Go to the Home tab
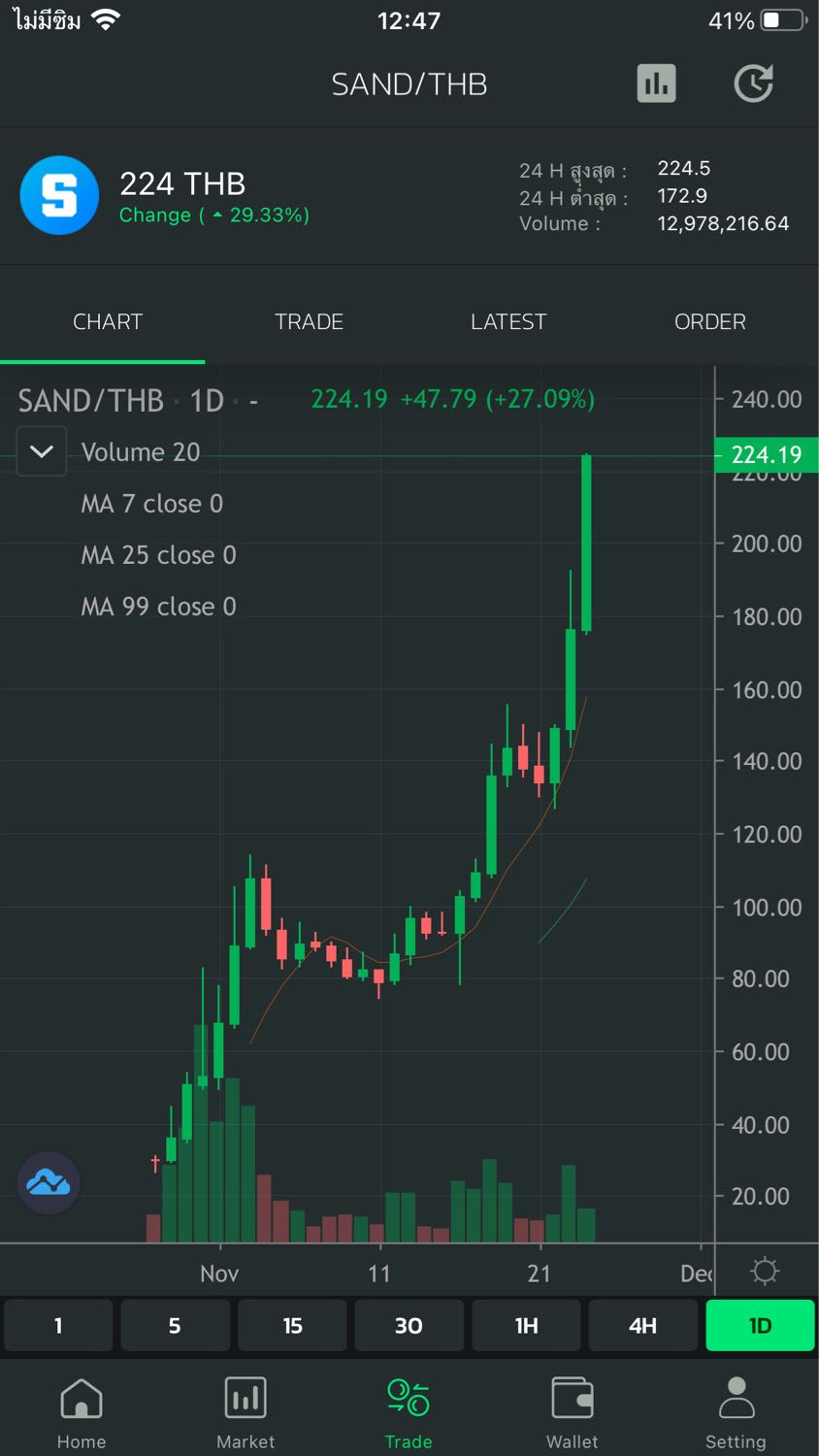Image resolution: width=819 pixels, height=1456 pixels. [x=82, y=1413]
